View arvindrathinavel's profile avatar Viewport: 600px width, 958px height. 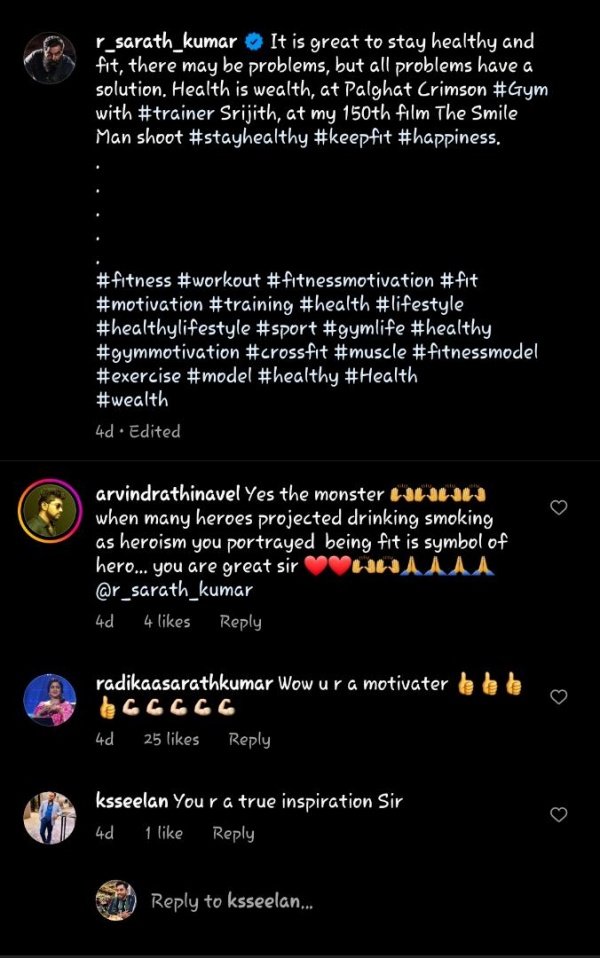click(49, 513)
